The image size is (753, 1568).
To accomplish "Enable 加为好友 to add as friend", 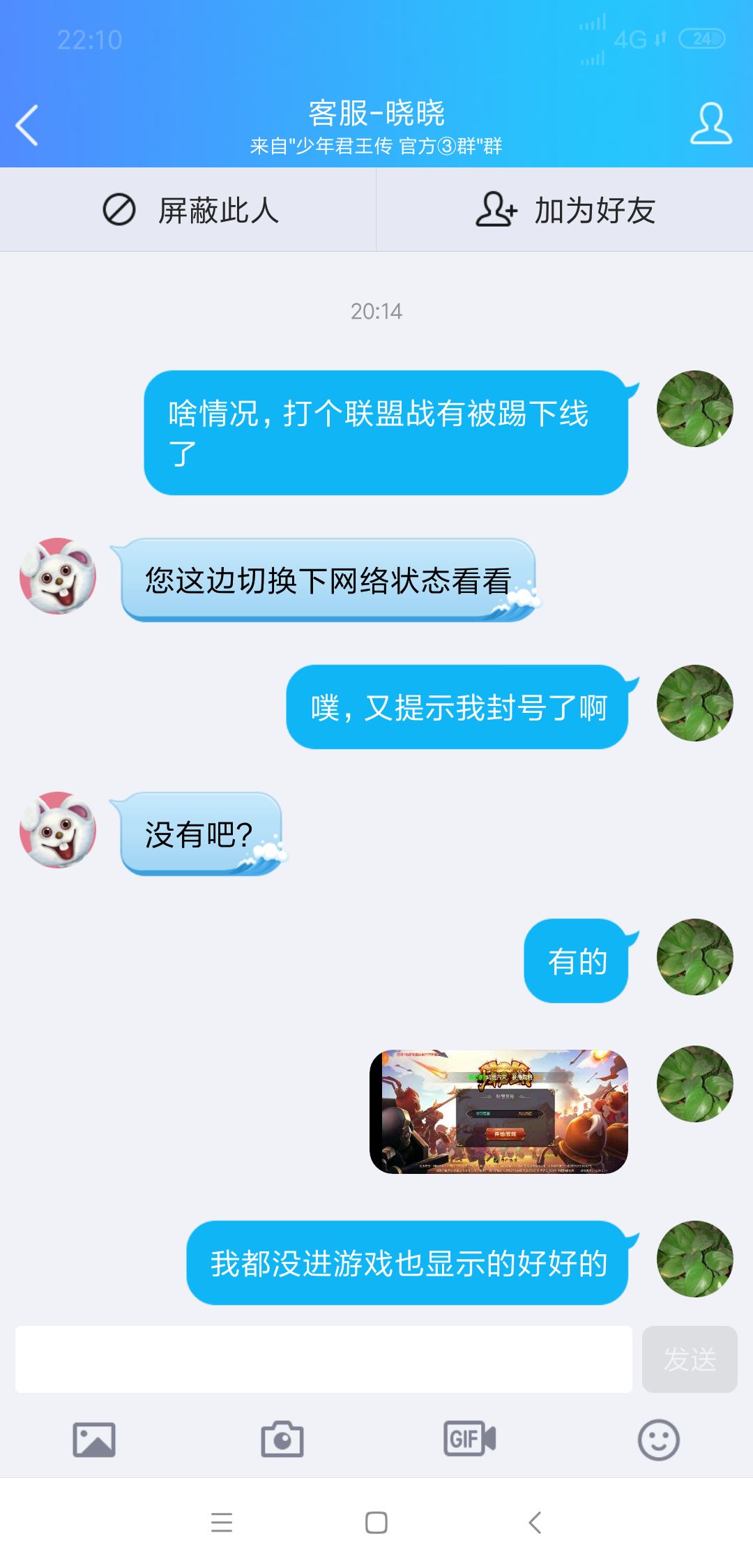I will pyautogui.click(x=593, y=209).
